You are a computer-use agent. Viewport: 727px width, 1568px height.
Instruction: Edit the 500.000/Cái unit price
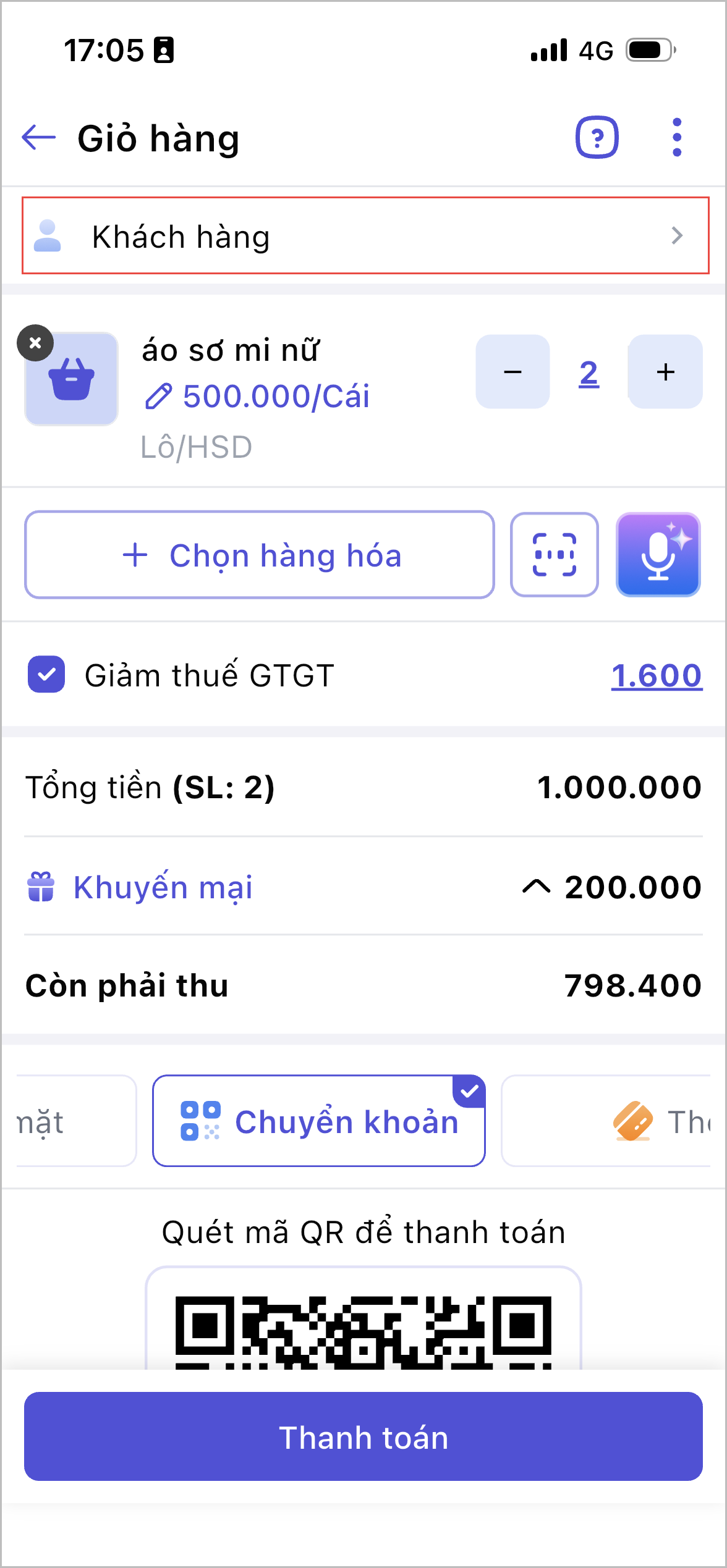[x=257, y=397]
